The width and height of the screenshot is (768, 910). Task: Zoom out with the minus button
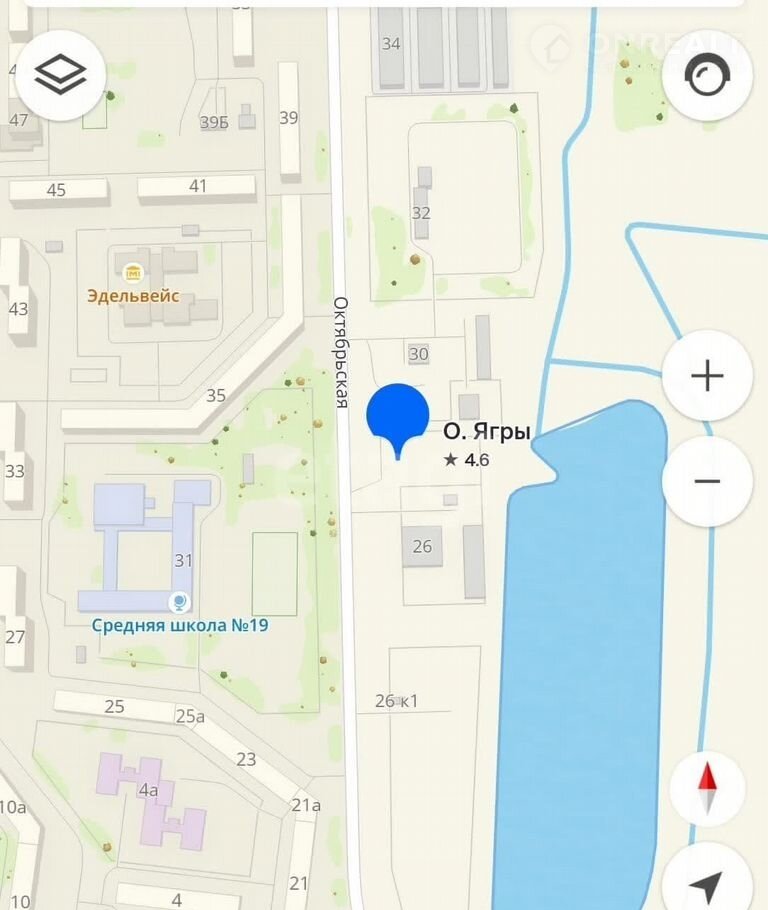click(707, 481)
